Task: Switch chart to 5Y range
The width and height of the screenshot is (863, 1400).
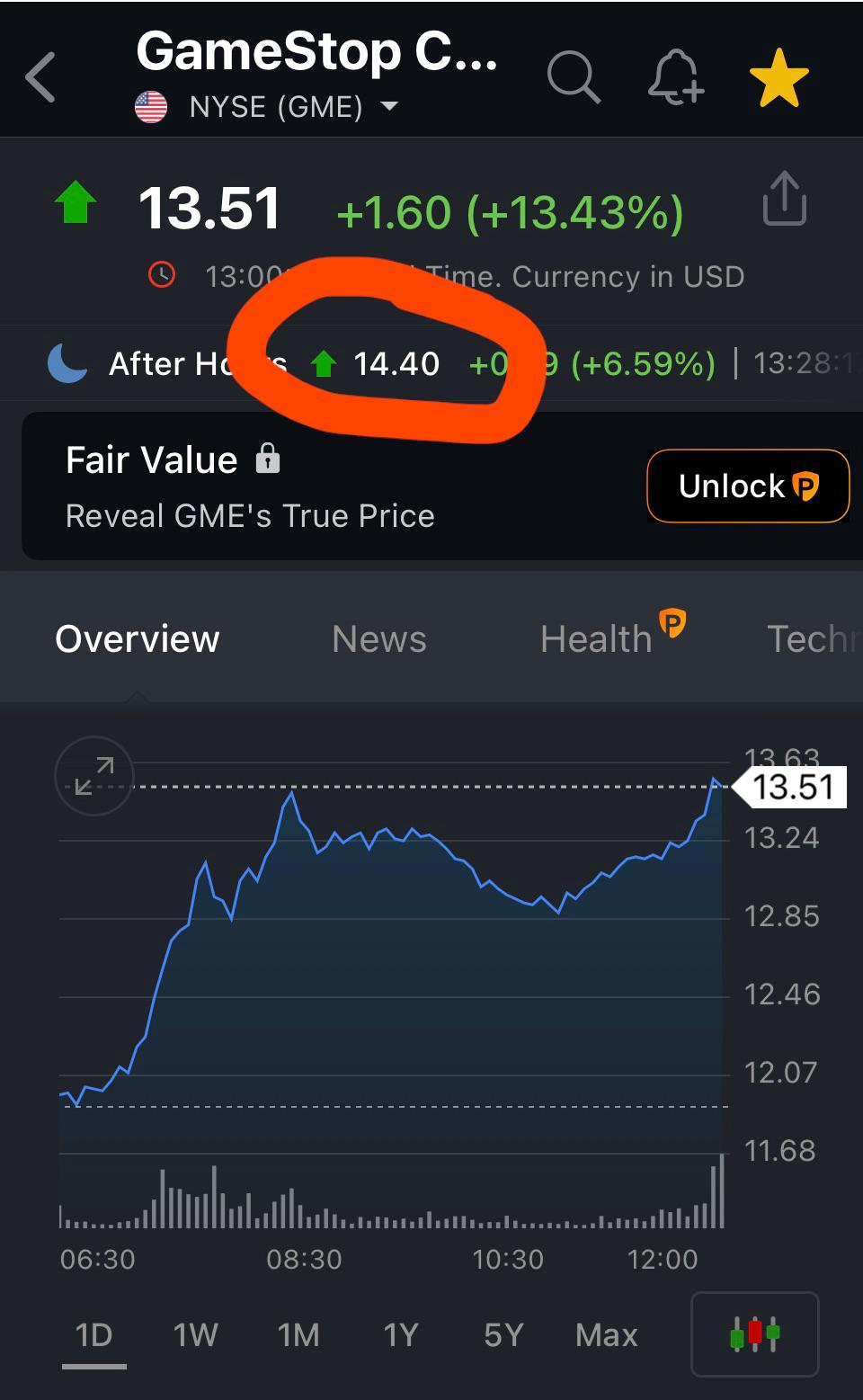Action: point(503,1335)
